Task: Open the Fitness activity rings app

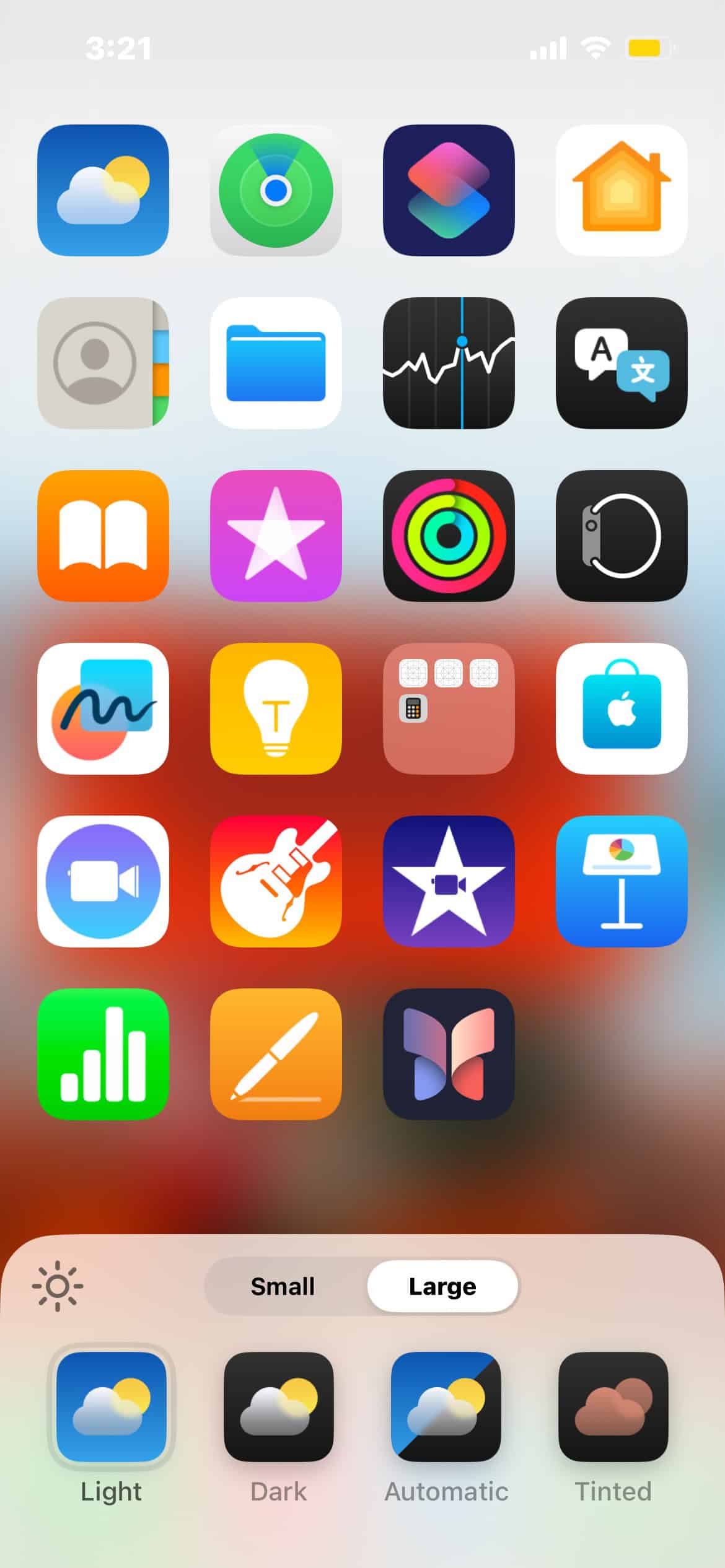Action: [x=449, y=536]
